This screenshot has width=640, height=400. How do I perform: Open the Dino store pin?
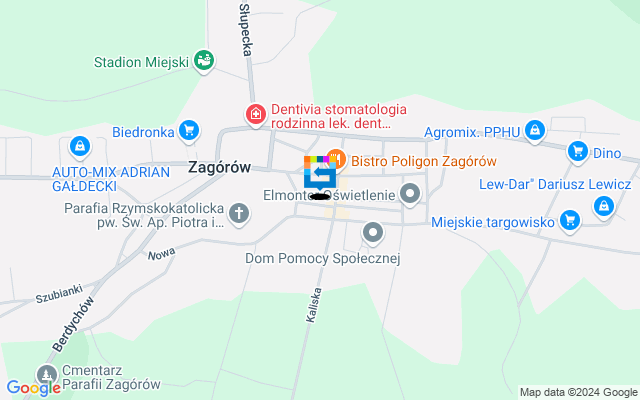[x=576, y=152]
